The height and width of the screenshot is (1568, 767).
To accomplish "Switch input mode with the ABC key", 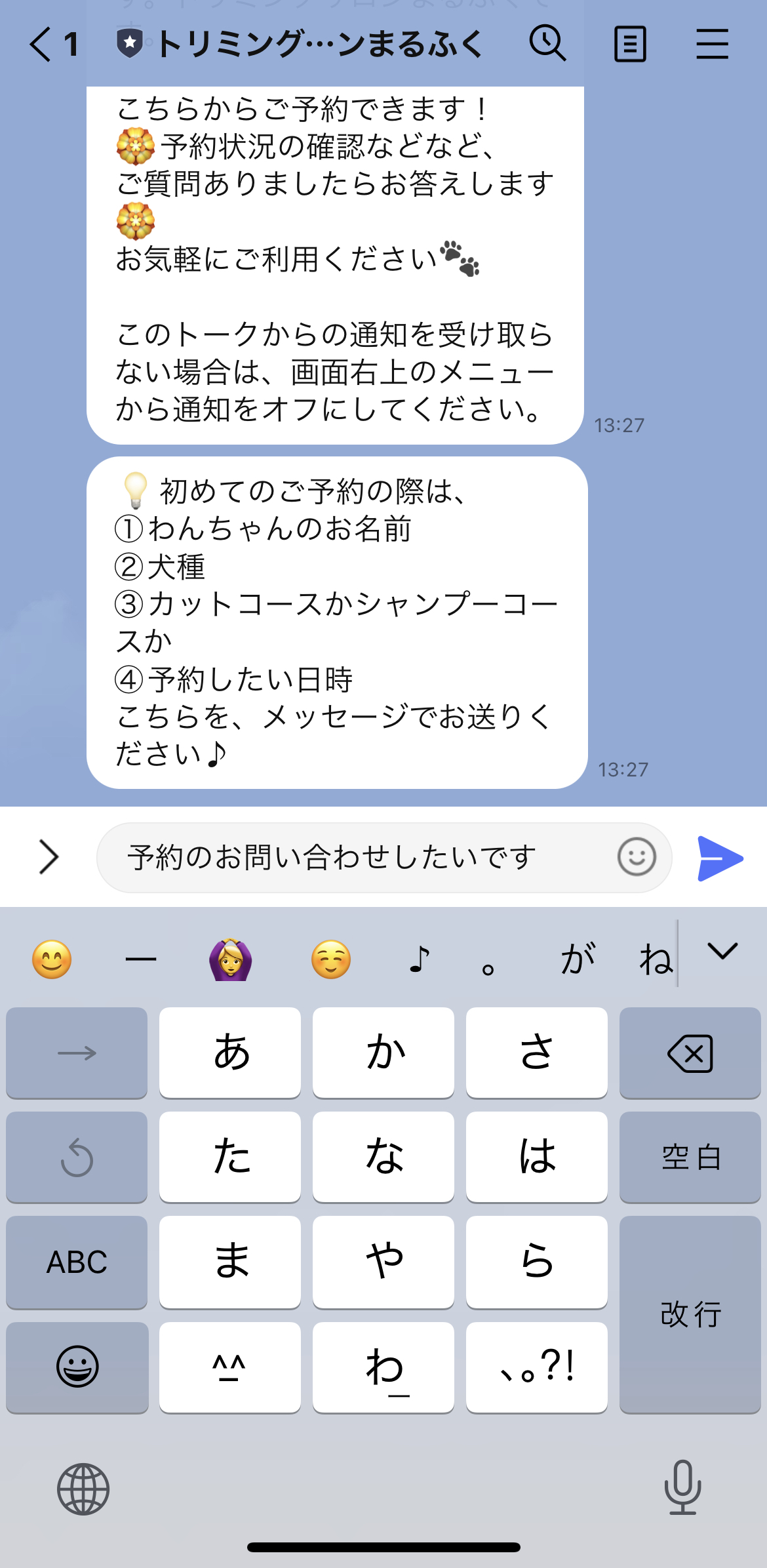I will pyautogui.click(x=77, y=1262).
